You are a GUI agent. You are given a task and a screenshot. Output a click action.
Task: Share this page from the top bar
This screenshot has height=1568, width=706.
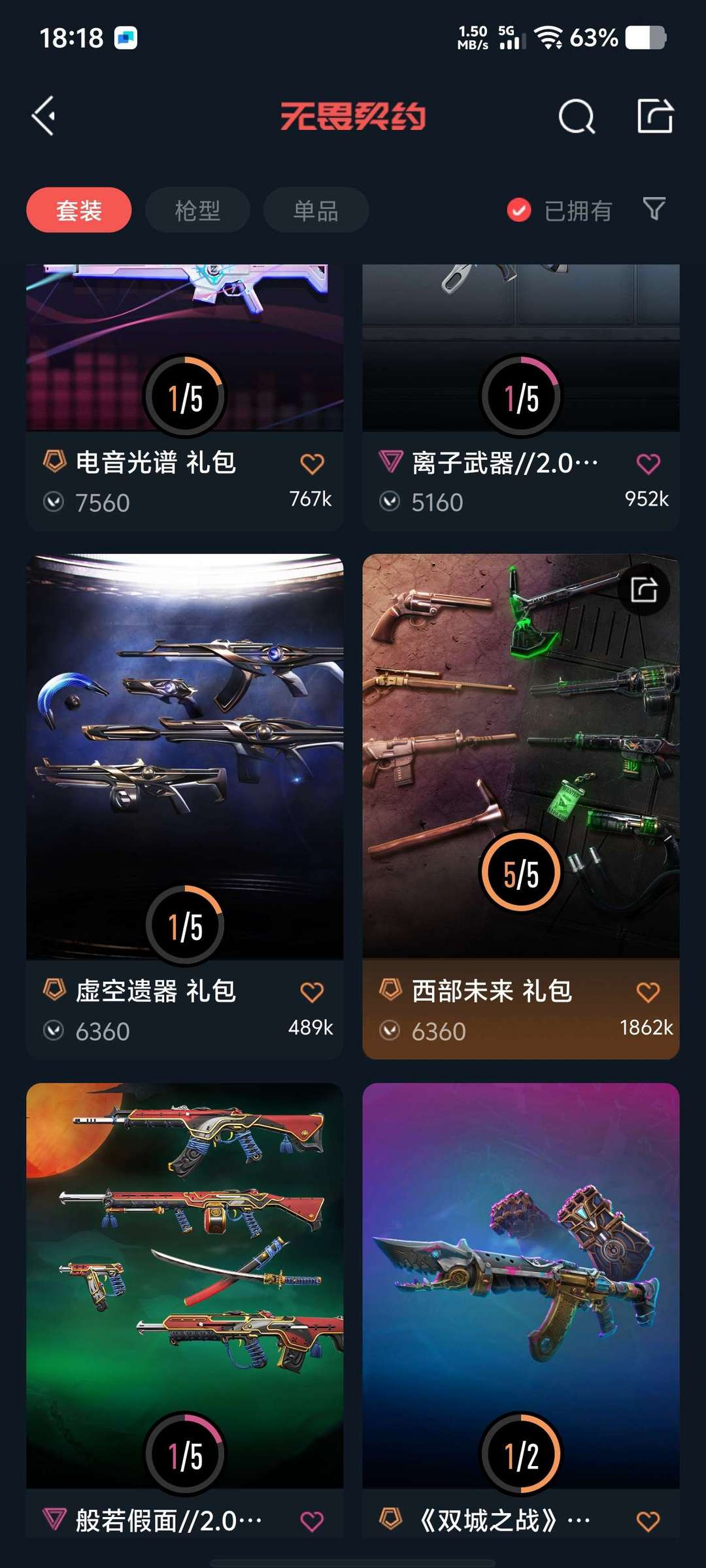pyautogui.click(x=655, y=116)
